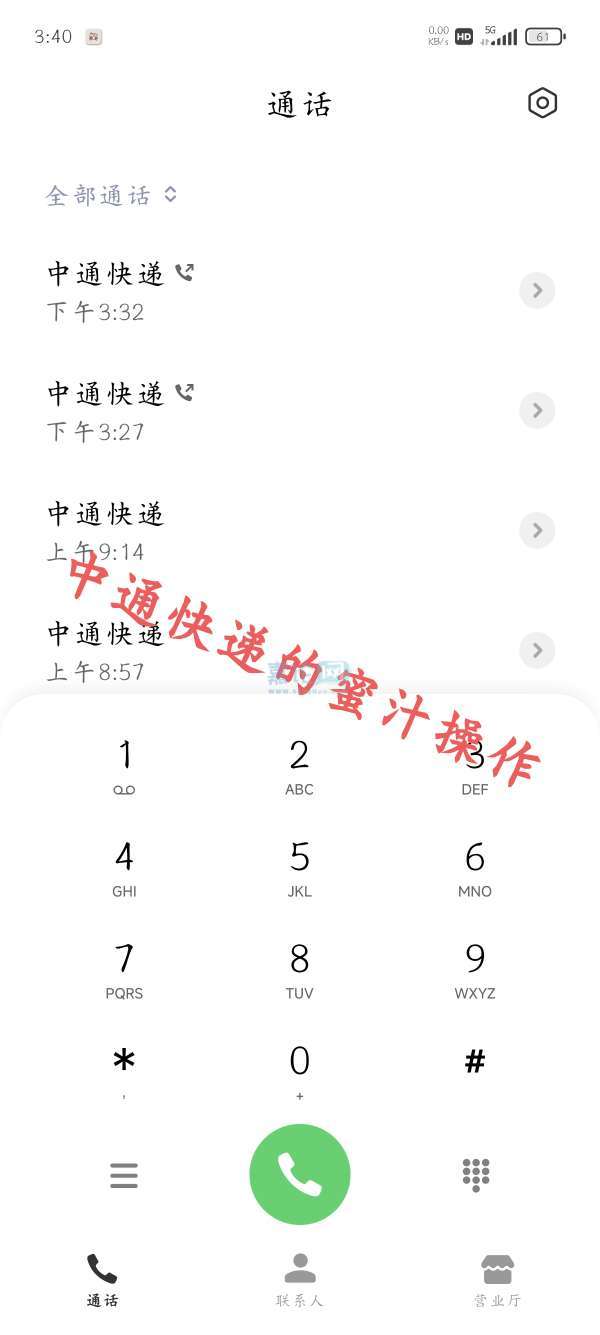Expand the 全部通话 call filter

(x=111, y=195)
